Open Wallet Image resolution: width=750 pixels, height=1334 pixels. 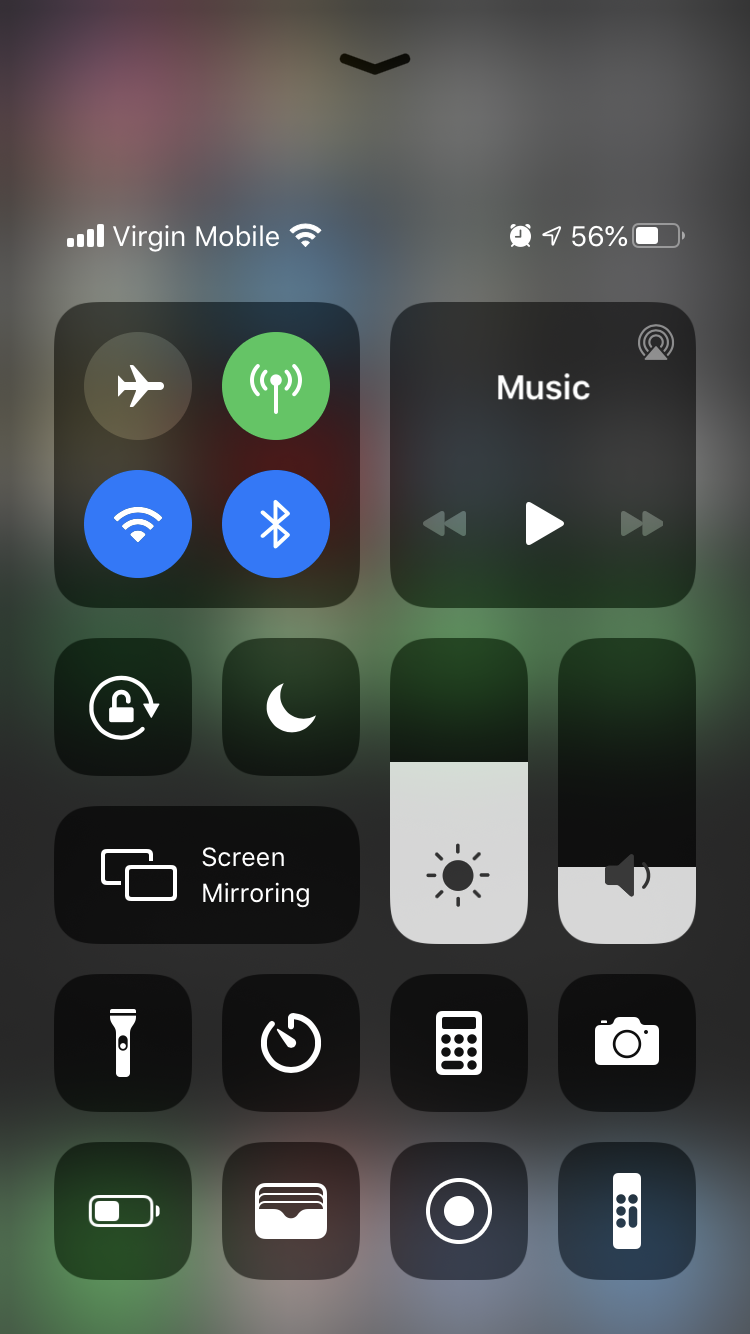coord(291,1211)
